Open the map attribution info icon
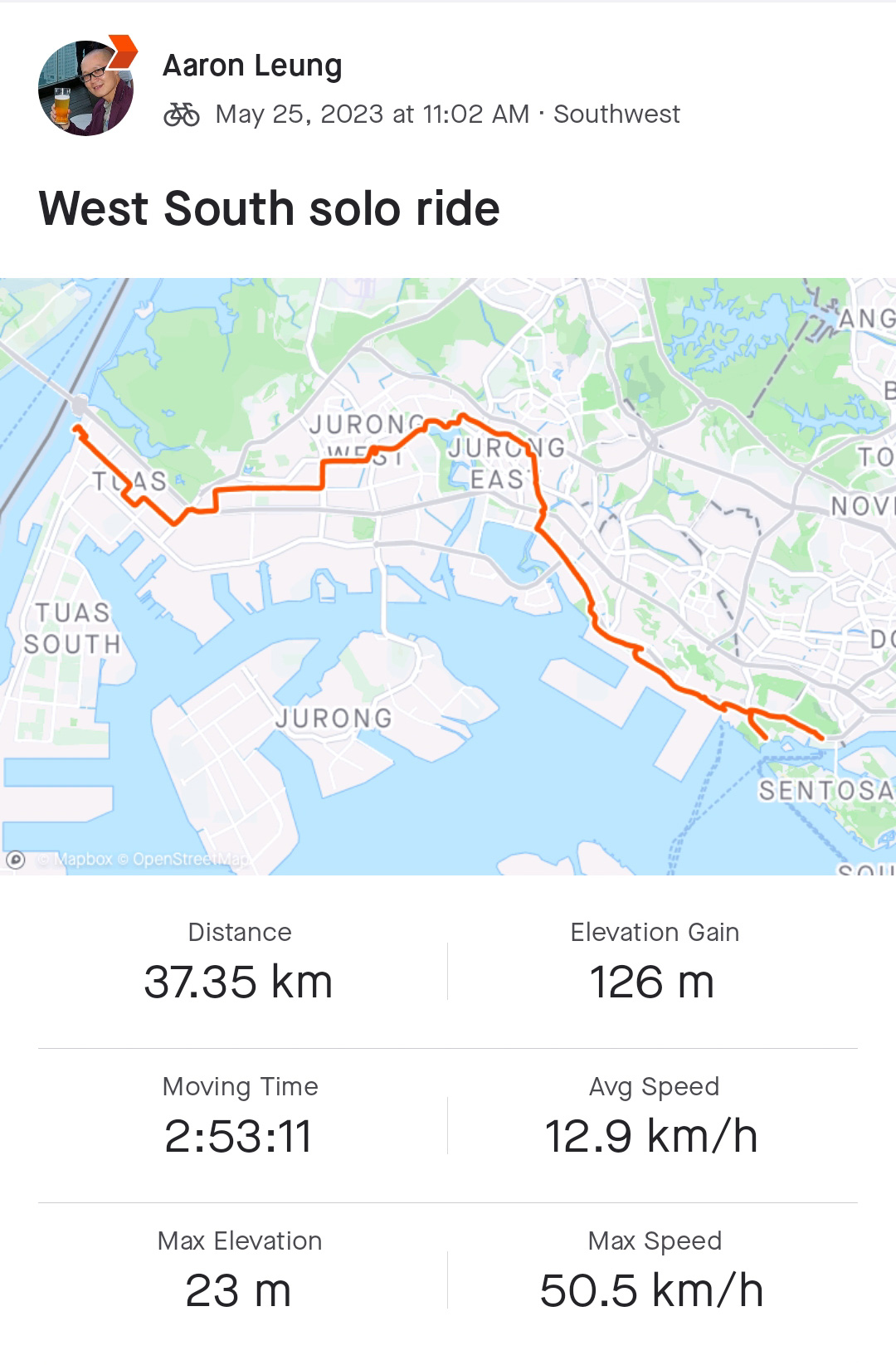896x1365 pixels. 16,860
